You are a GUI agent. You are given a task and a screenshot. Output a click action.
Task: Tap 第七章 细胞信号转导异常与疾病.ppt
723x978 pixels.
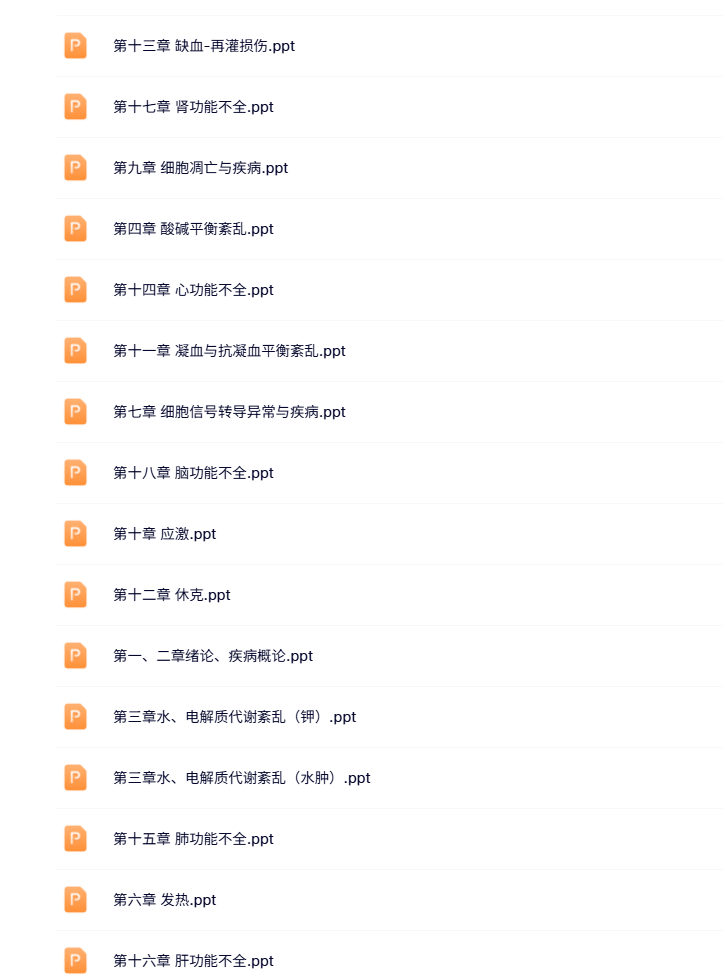[229, 412]
